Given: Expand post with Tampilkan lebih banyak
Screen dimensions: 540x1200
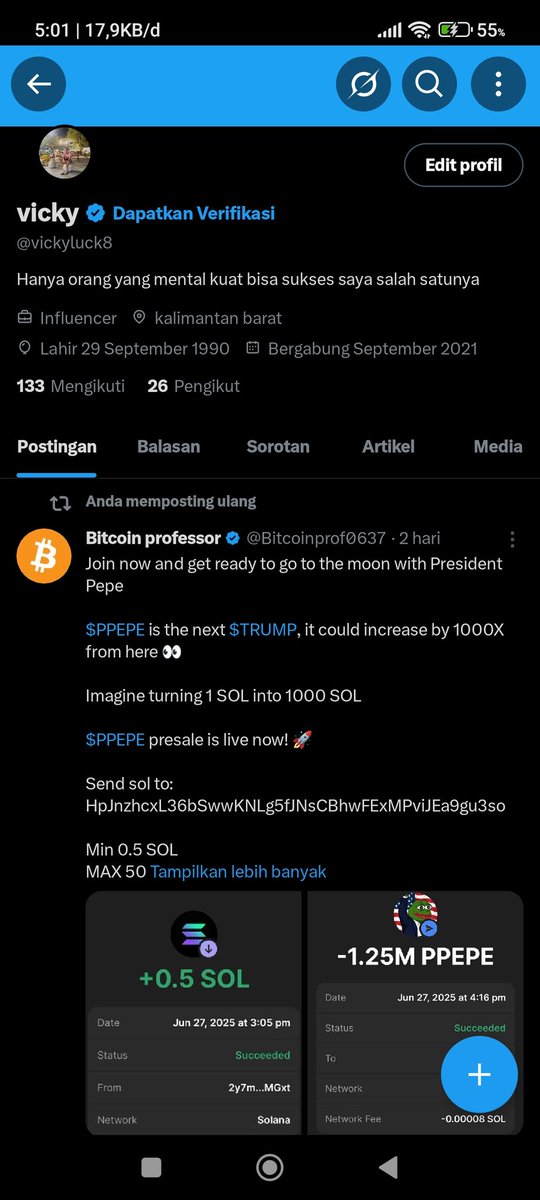Looking at the screenshot, I should [238, 871].
